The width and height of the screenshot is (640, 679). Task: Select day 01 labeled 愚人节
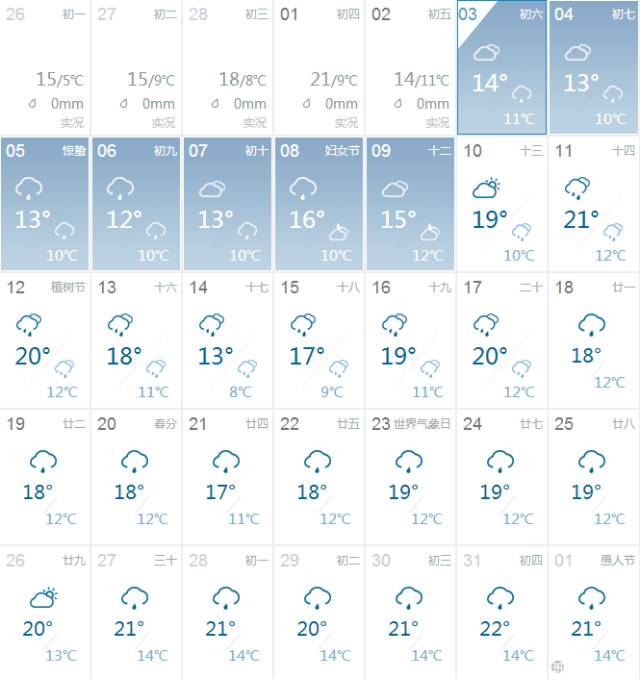(x=594, y=613)
